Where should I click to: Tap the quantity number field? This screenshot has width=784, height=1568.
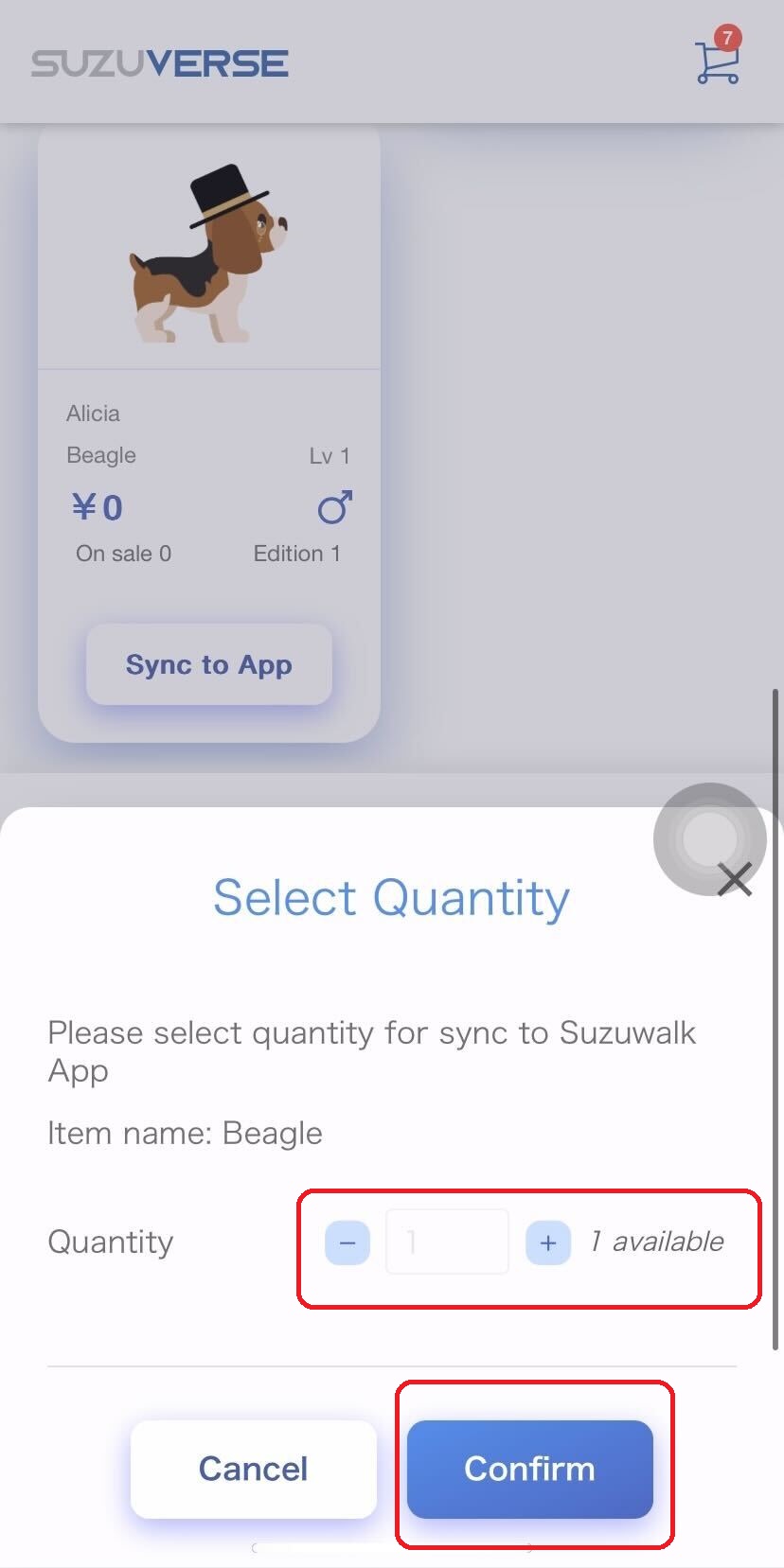(447, 1242)
